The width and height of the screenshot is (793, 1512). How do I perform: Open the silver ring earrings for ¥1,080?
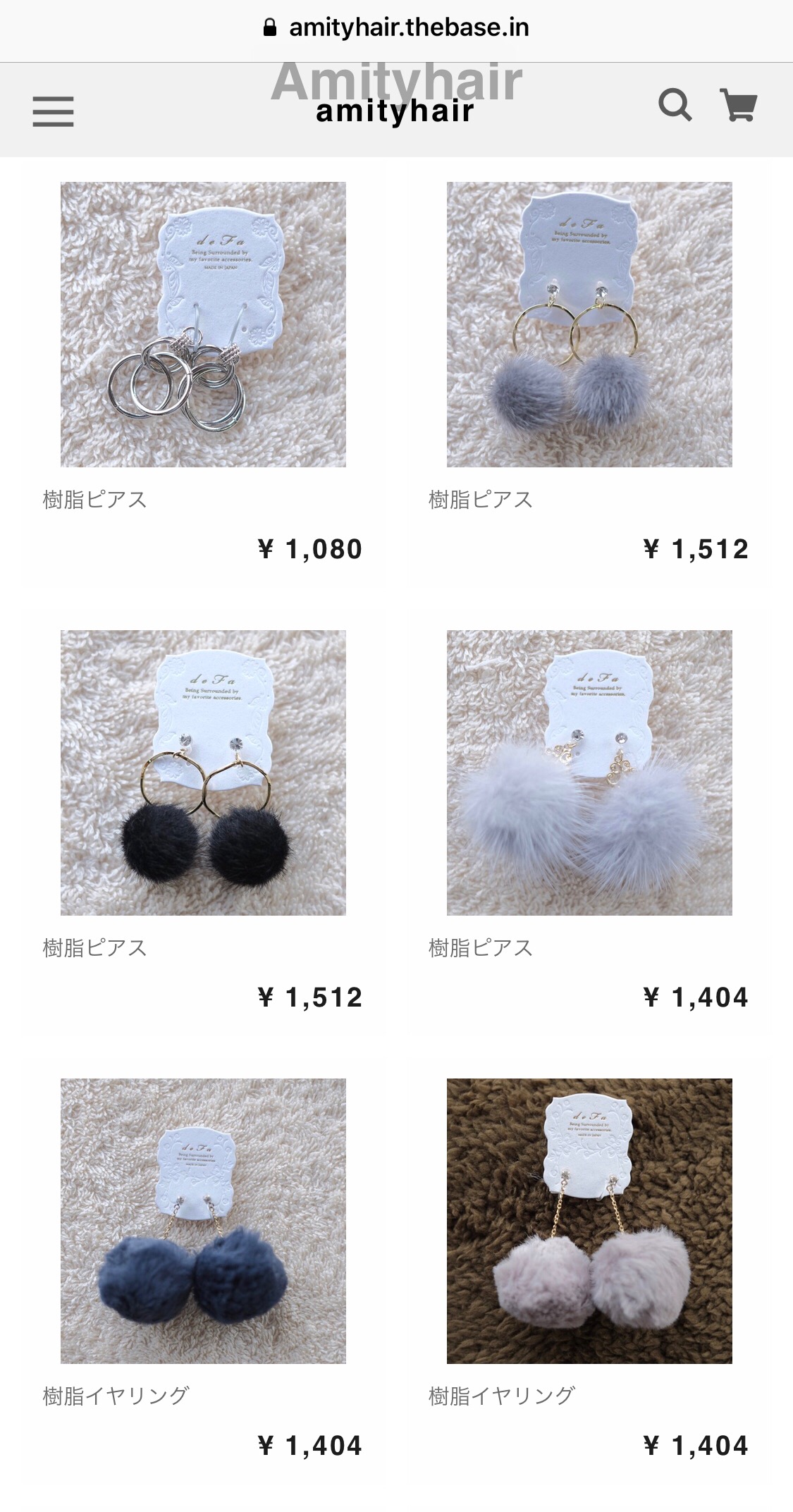[203, 324]
